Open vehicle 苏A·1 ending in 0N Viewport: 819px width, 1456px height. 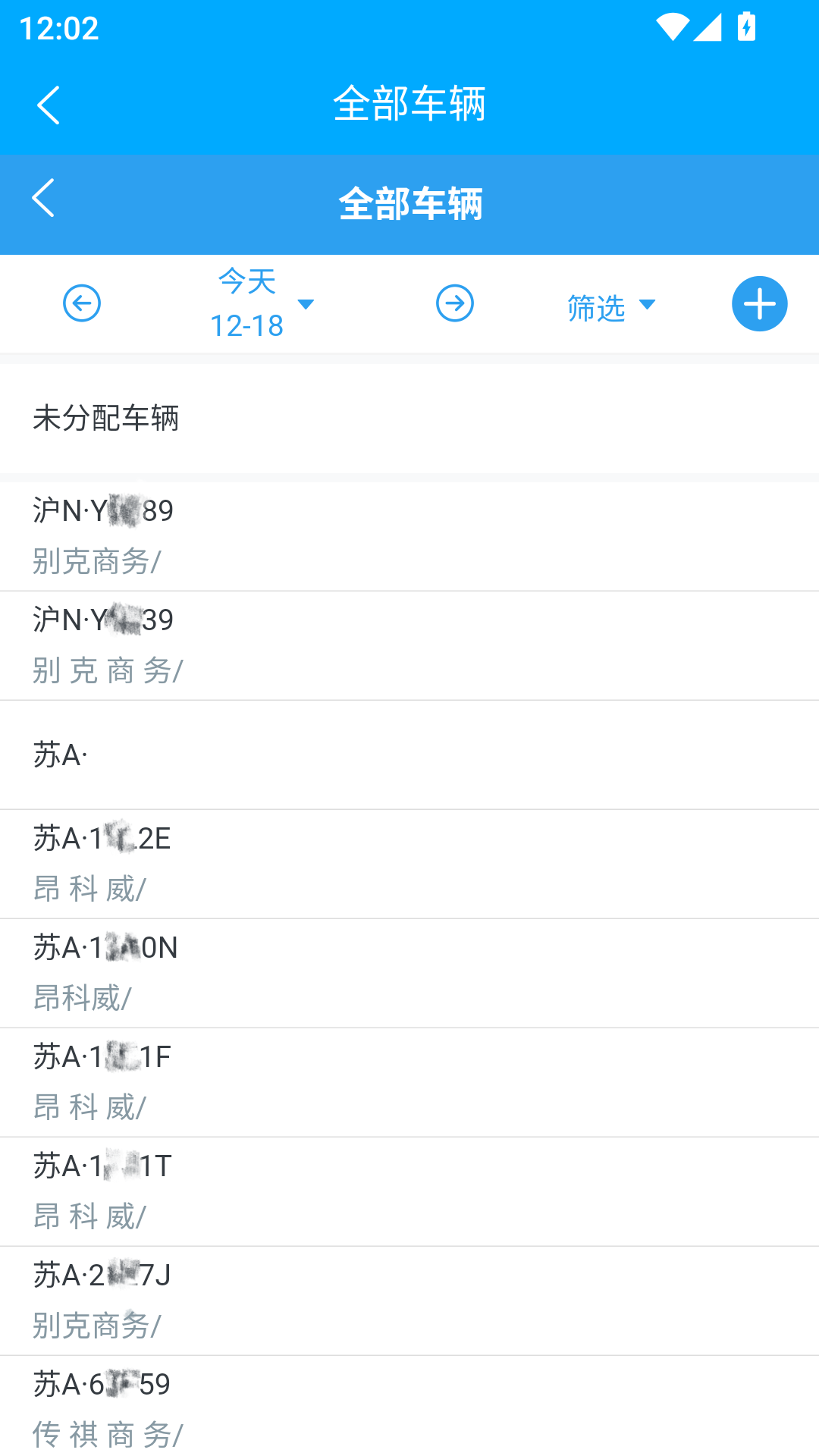click(409, 973)
